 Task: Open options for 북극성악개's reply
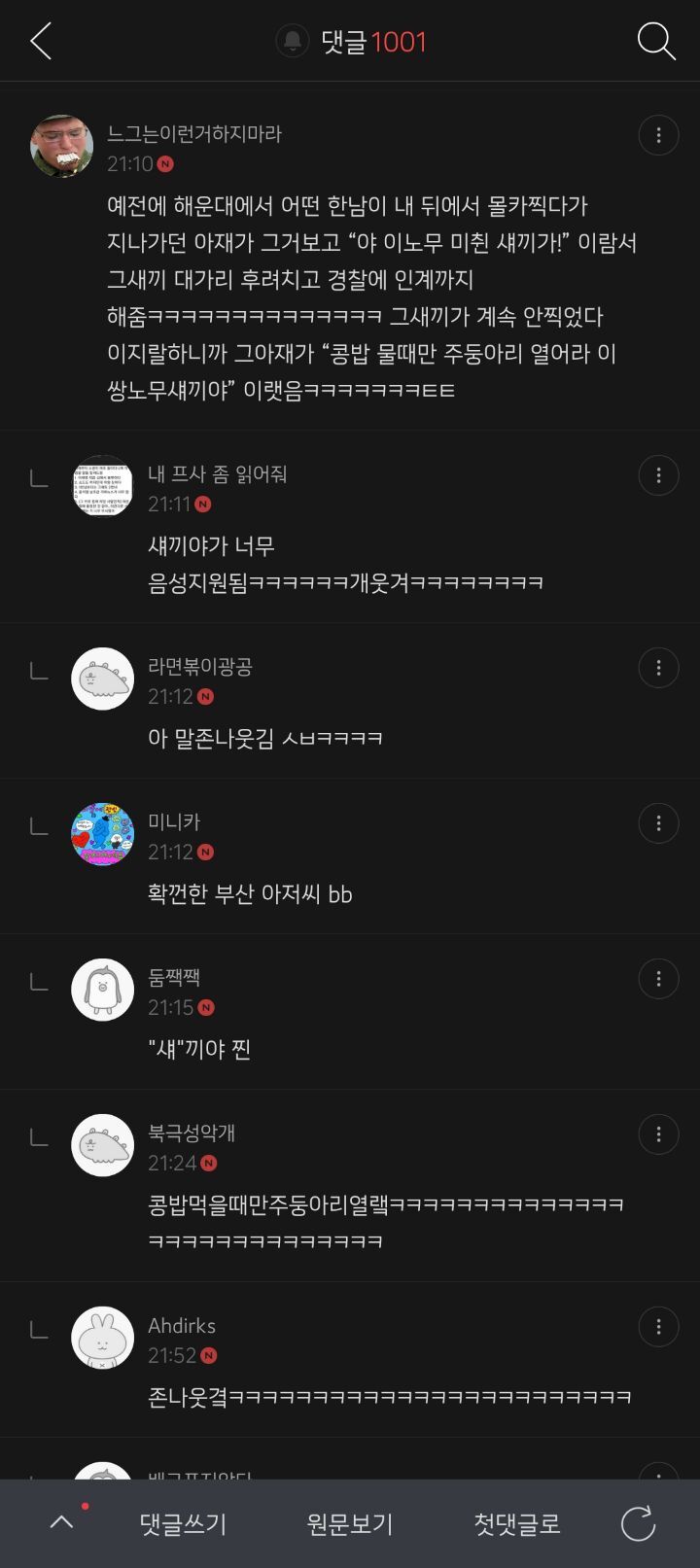tap(658, 1134)
